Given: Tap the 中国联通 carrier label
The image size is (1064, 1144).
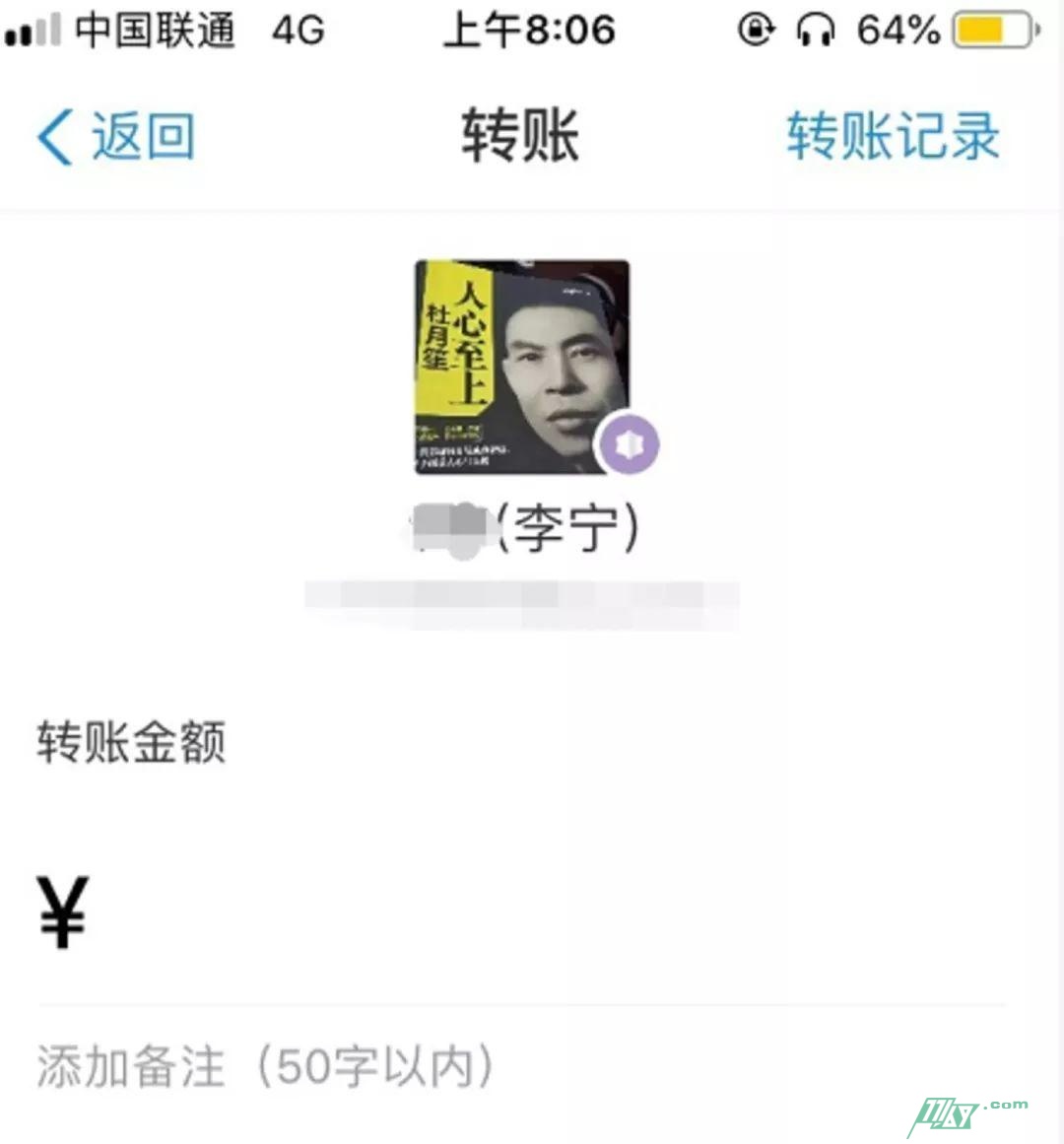Looking at the screenshot, I should (153, 30).
